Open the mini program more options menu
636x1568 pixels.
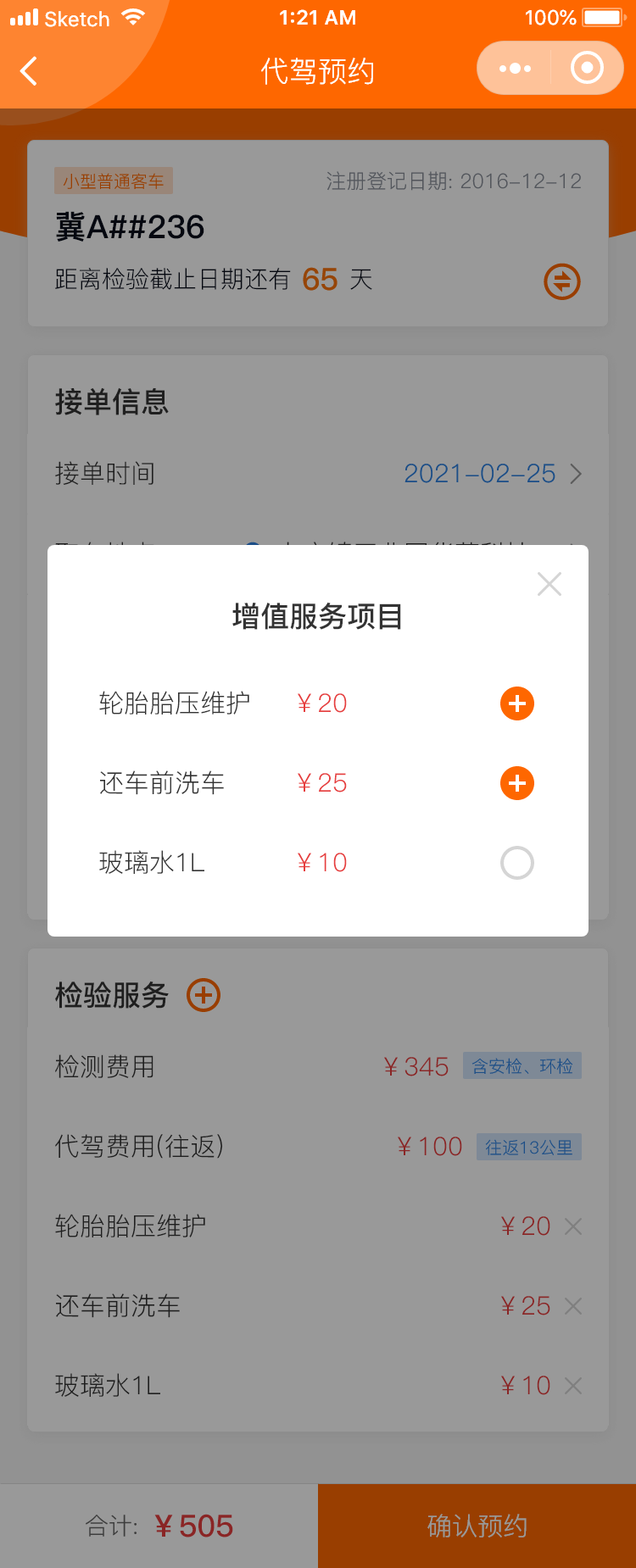pyautogui.click(x=515, y=69)
